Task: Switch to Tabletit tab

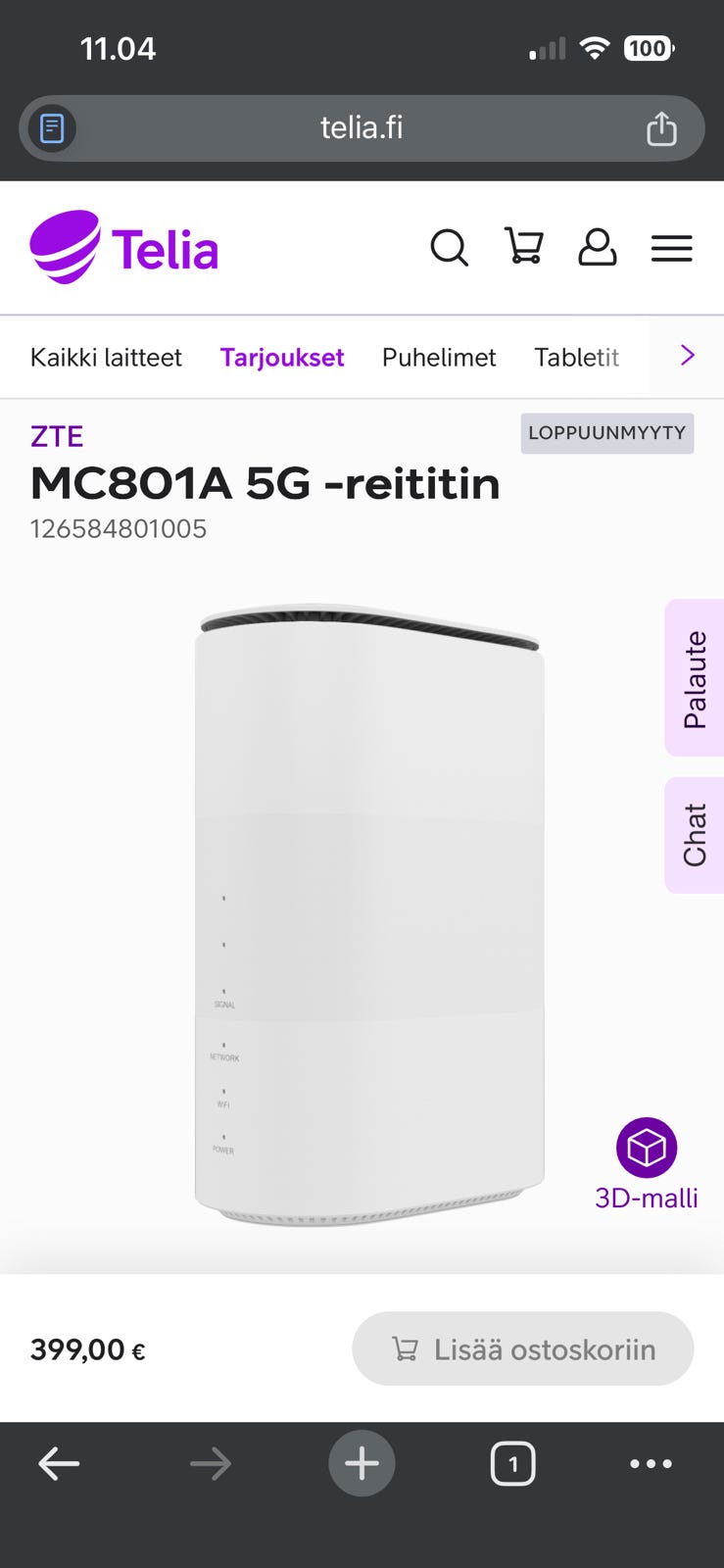Action: (x=577, y=358)
